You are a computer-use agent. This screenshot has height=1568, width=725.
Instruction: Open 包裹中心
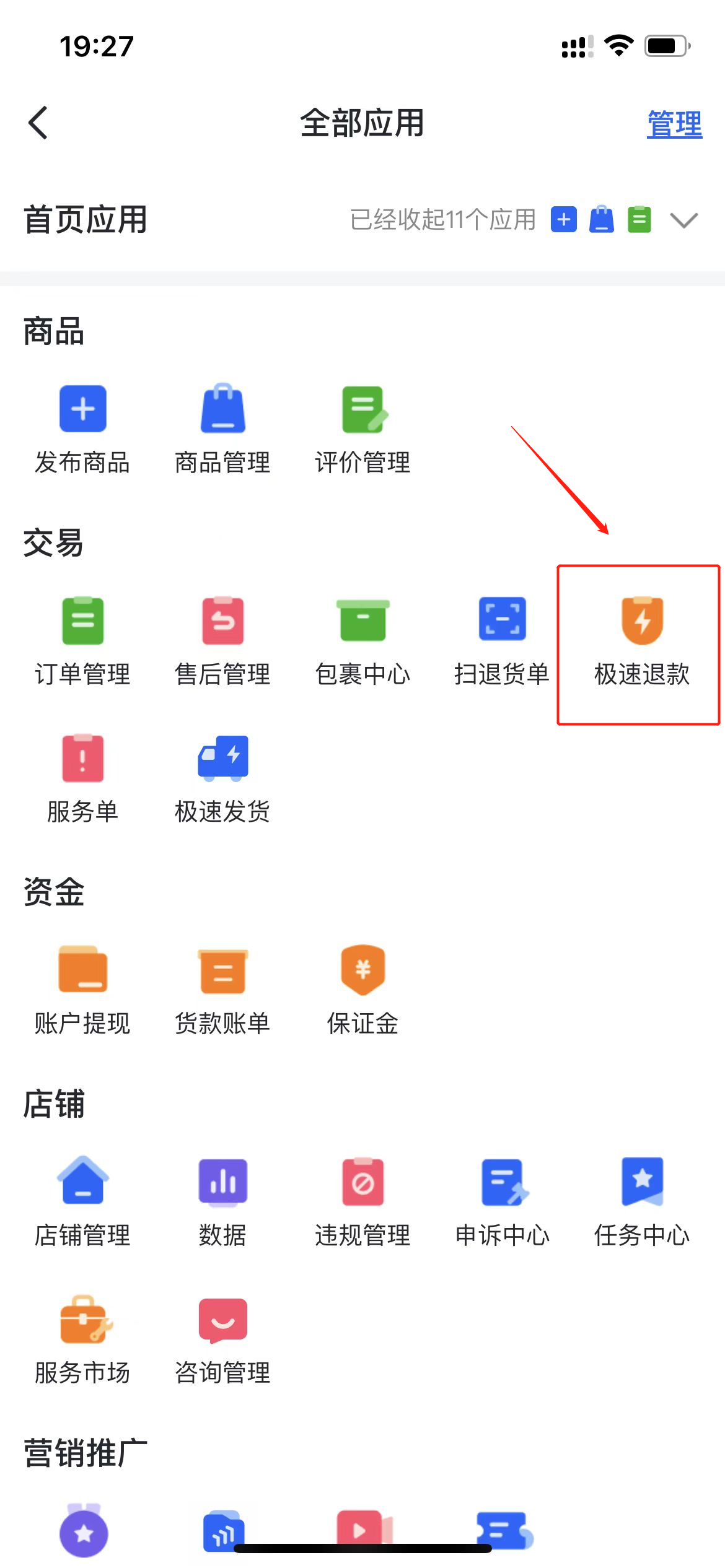[x=362, y=639]
